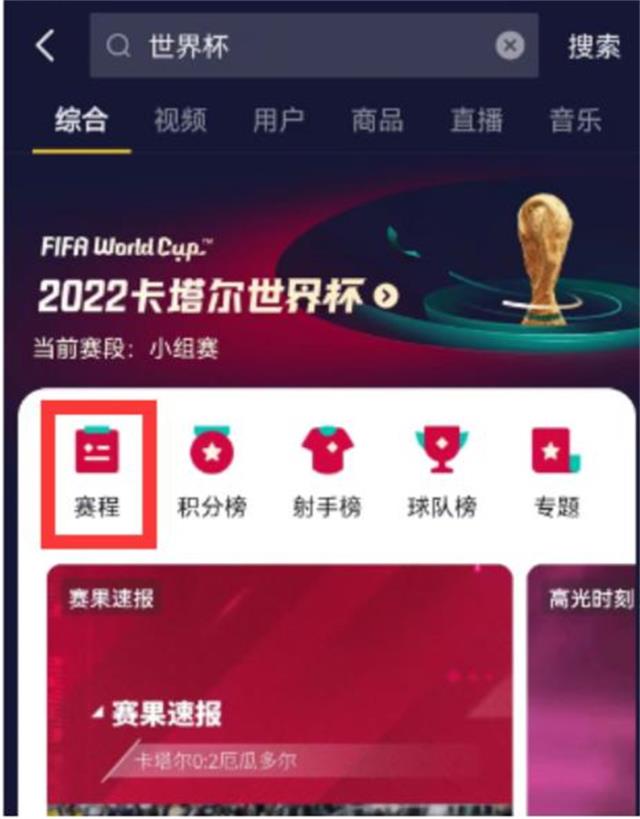Select the 综合 tab
Viewport: 640px width, 819px height.
tap(80, 121)
